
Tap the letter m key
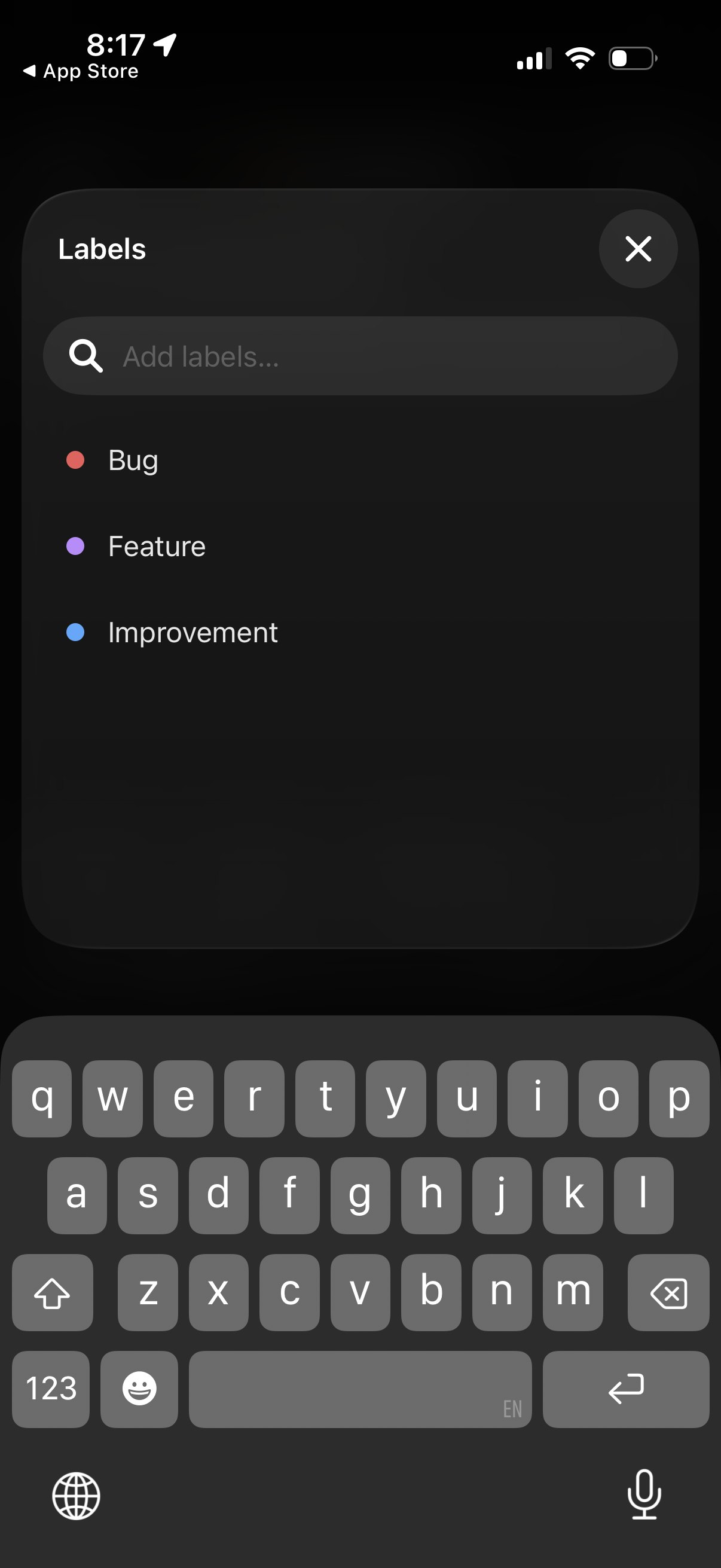click(572, 1292)
